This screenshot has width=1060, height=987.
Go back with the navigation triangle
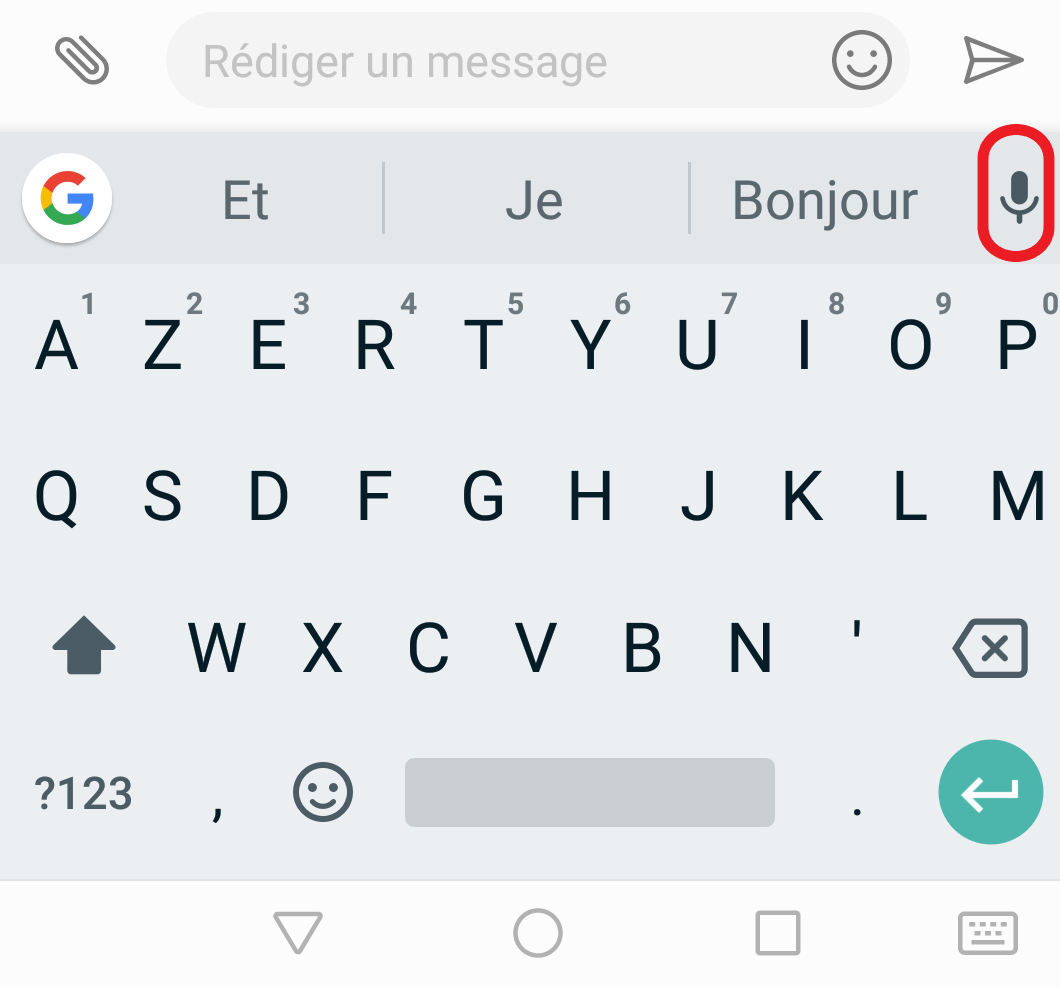pyautogui.click(x=297, y=933)
